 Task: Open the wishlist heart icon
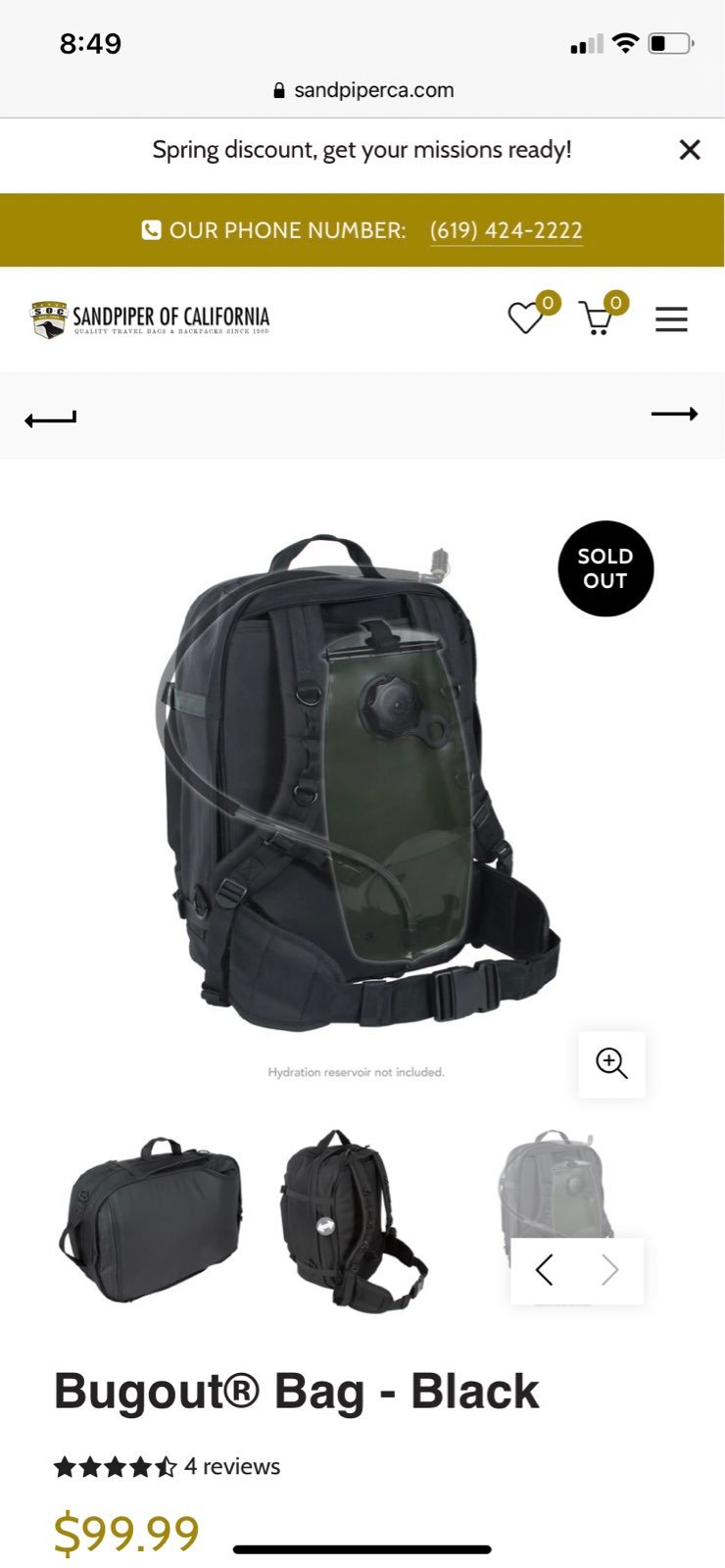pyautogui.click(x=526, y=318)
